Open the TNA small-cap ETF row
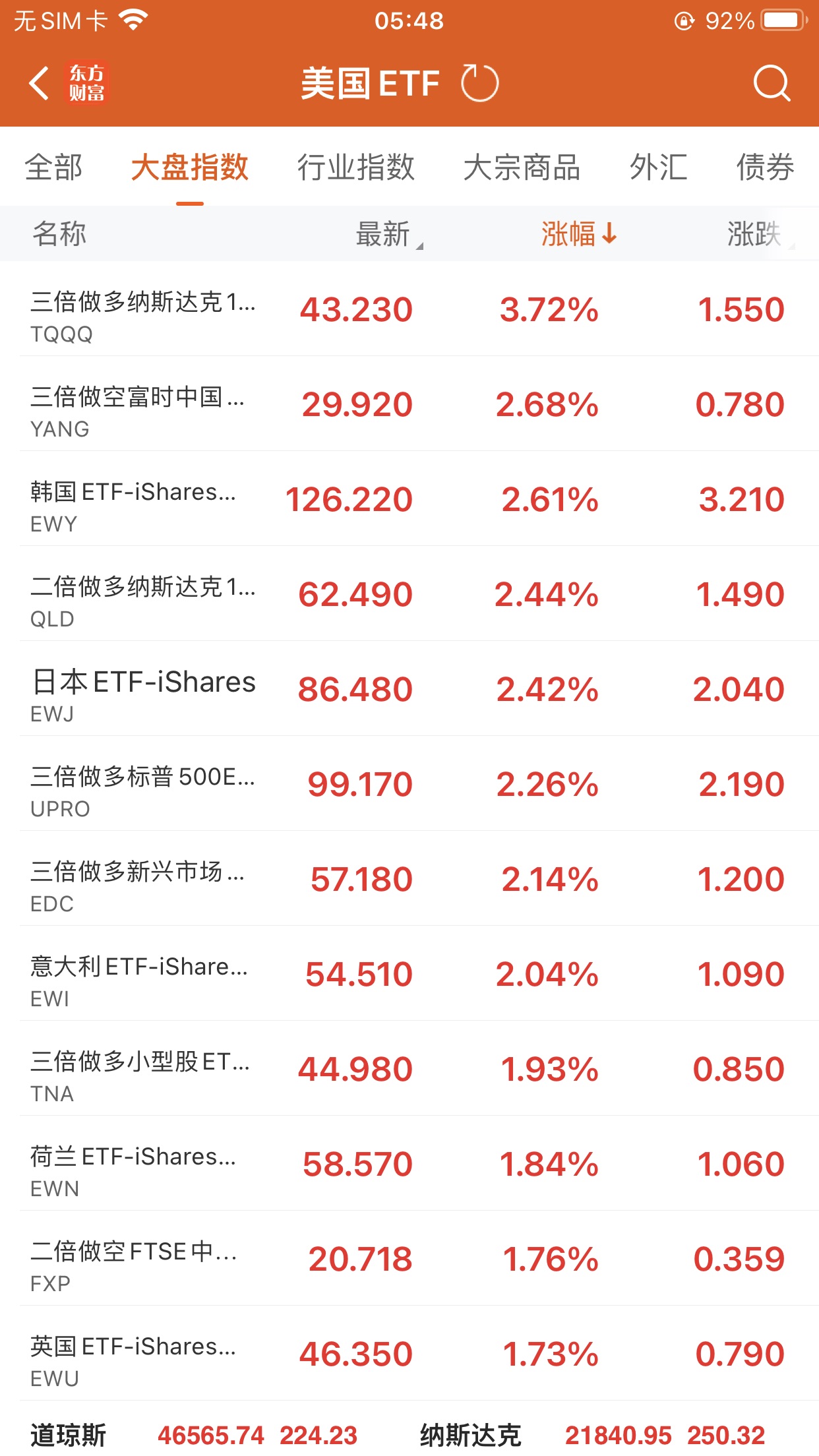Viewport: 819px width, 1456px height. pos(409,1070)
